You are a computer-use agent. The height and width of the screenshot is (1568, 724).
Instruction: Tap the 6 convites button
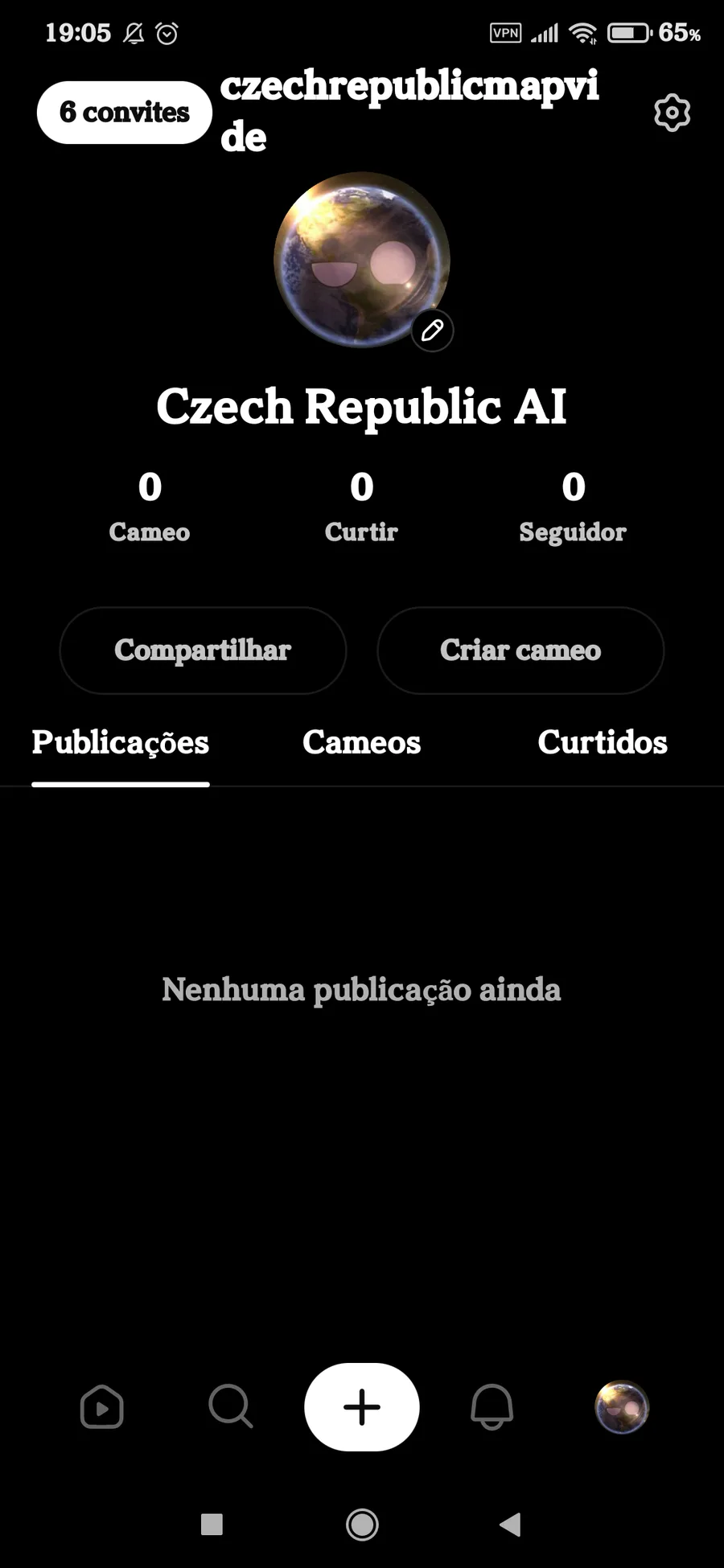pyautogui.click(x=125, y=113)
